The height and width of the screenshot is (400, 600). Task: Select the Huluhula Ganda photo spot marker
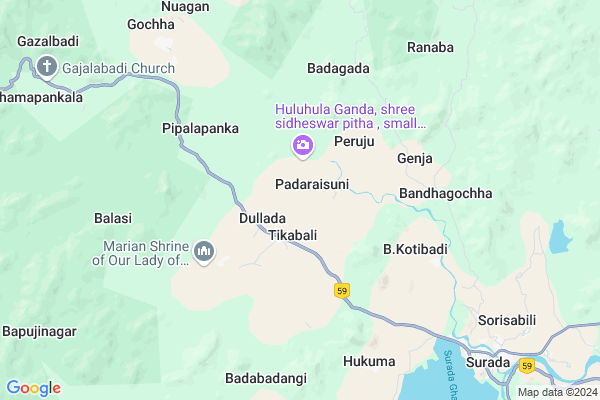302,147
